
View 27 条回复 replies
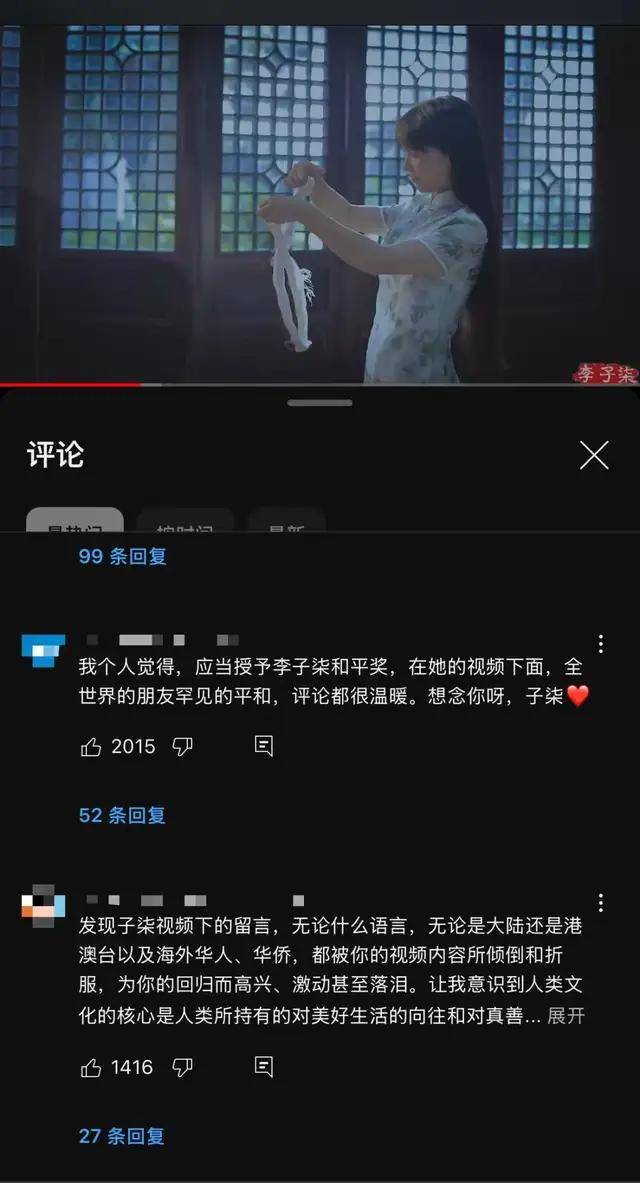[x=122, y=1136]
